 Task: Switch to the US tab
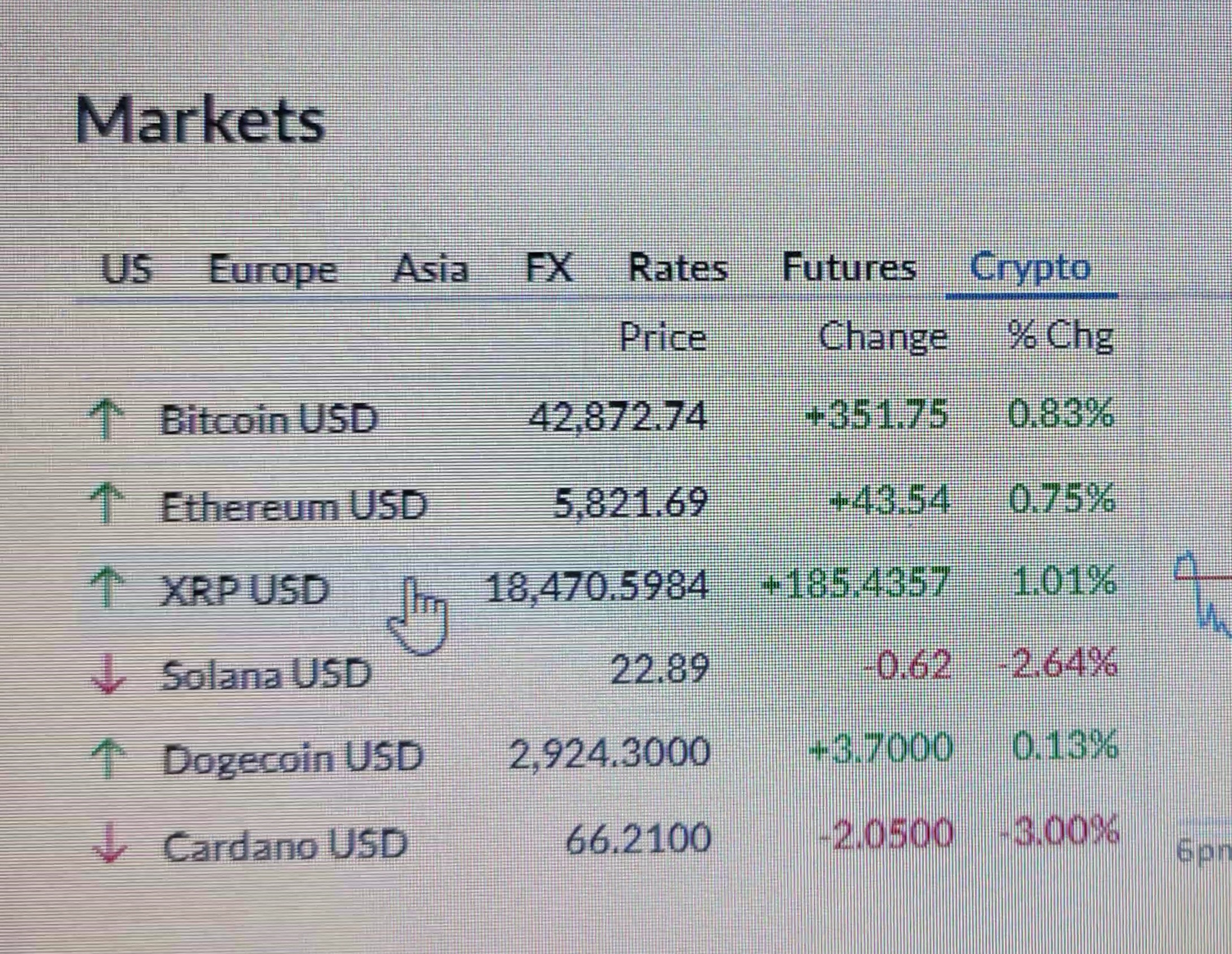[127, 269]
